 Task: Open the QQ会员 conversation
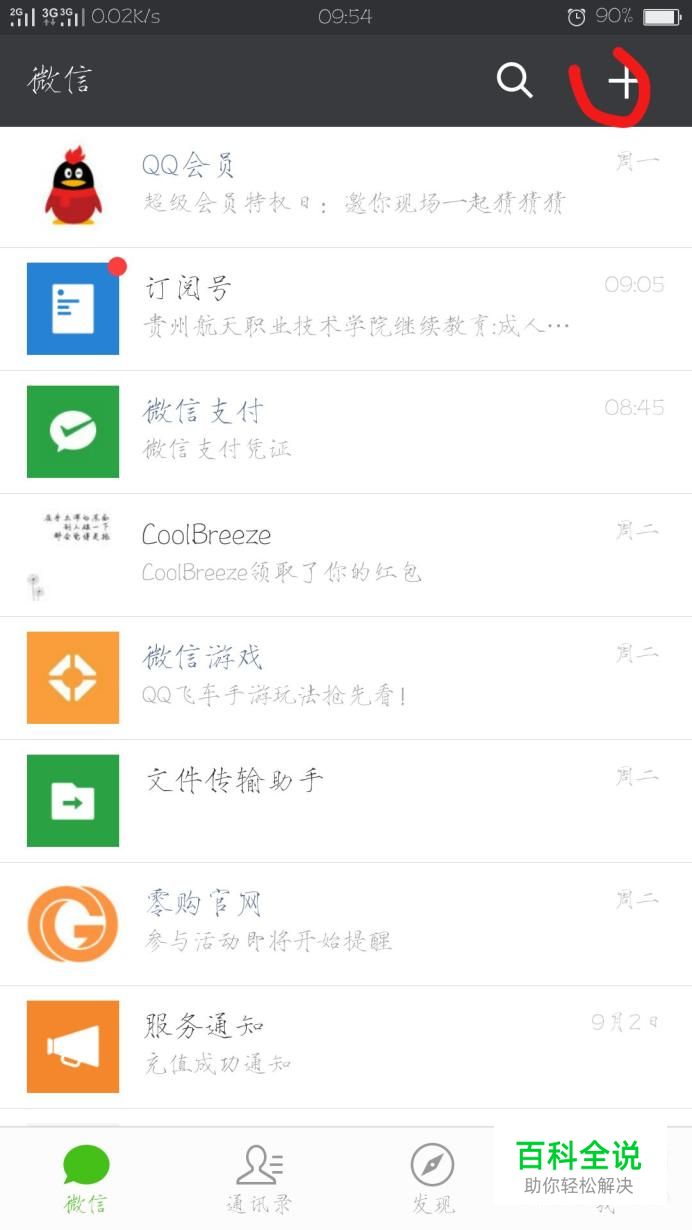point(346,187)
